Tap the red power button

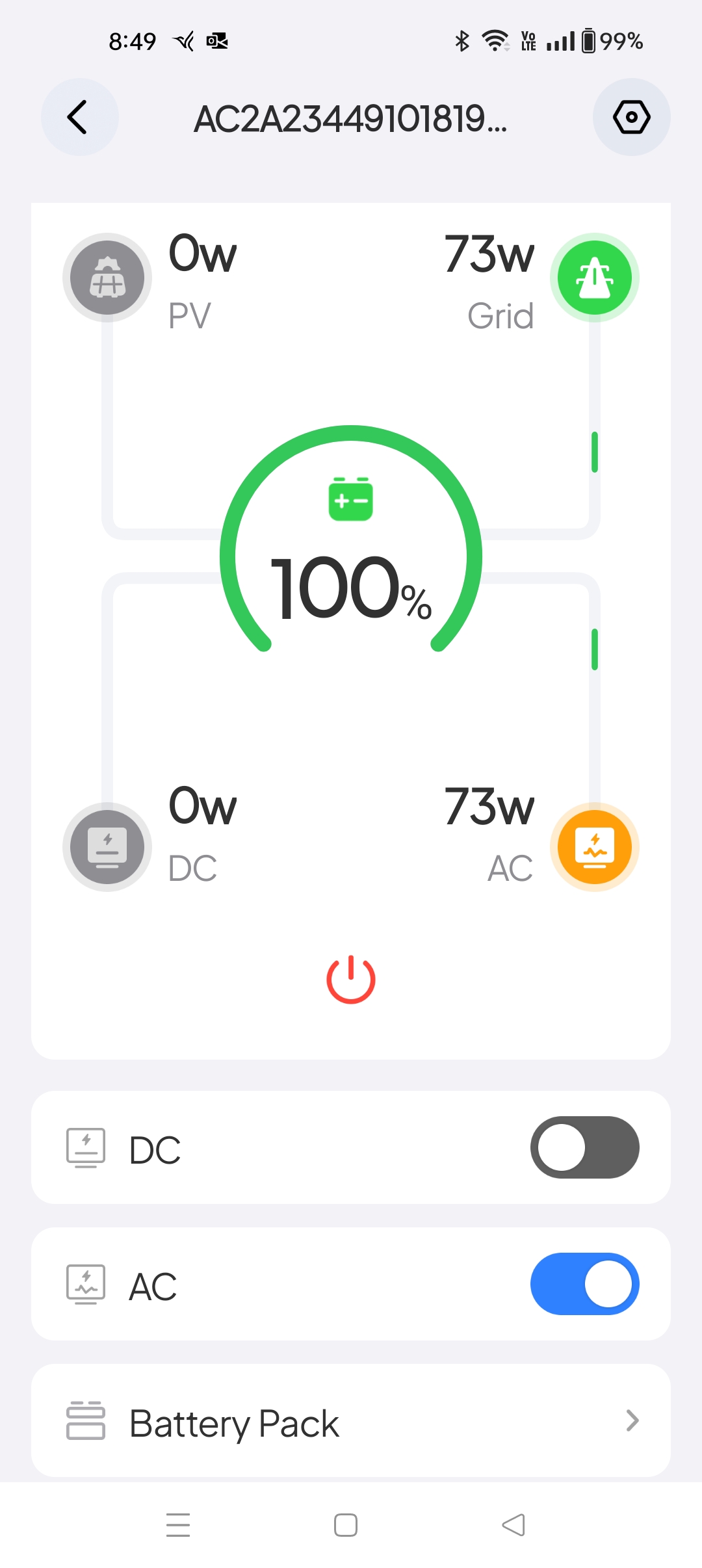(351, 980)
